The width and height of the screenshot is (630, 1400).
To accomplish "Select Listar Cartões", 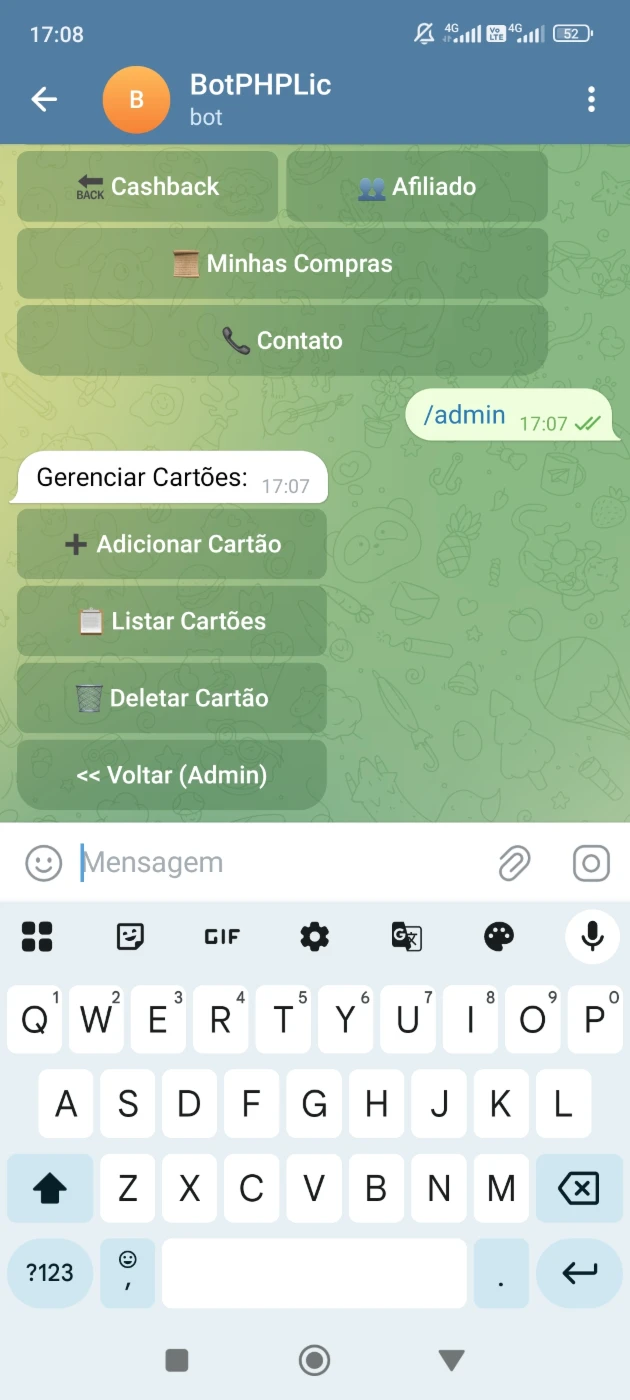I will 172,622.
